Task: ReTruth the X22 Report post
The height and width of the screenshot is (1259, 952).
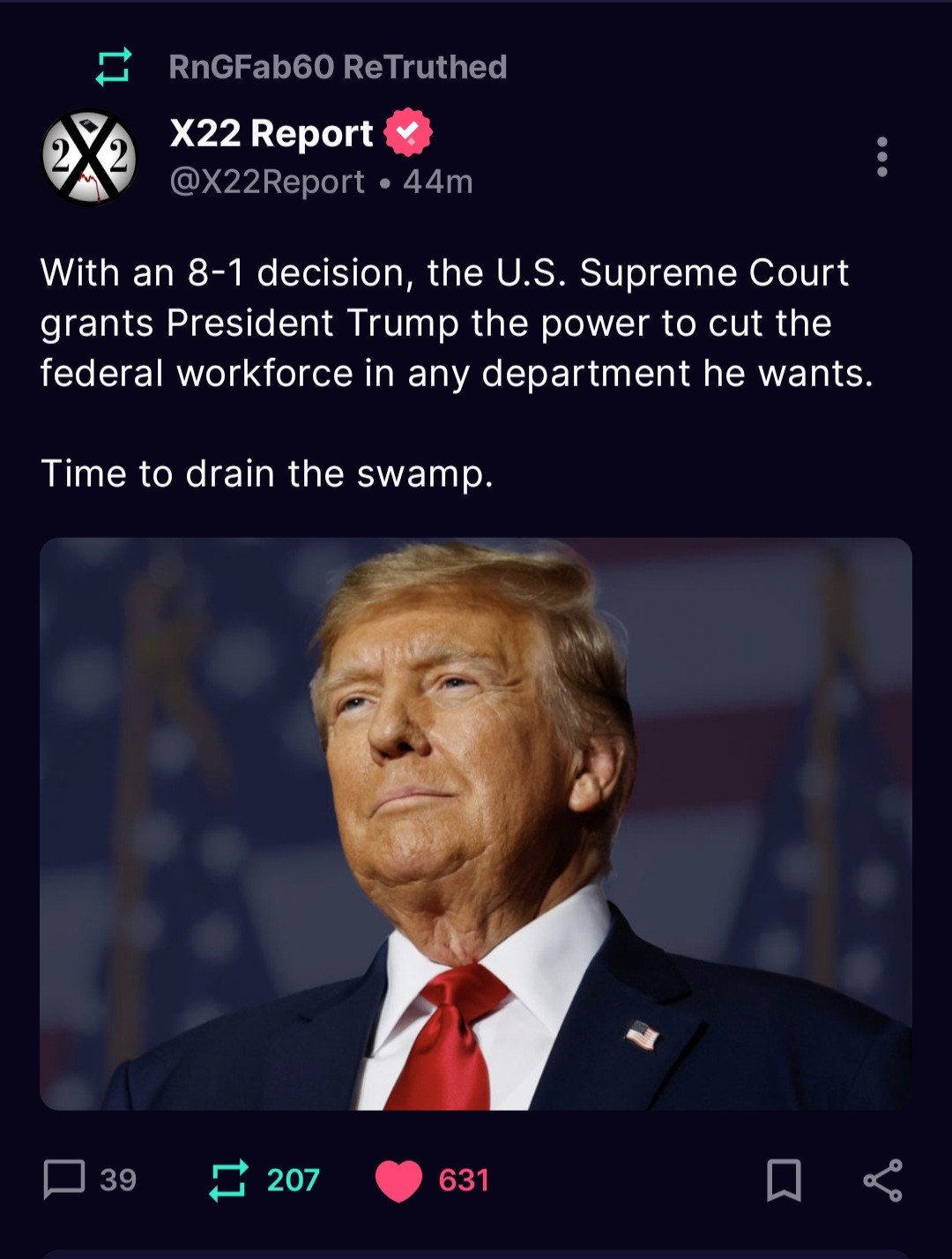Action: coord(228,1180)
